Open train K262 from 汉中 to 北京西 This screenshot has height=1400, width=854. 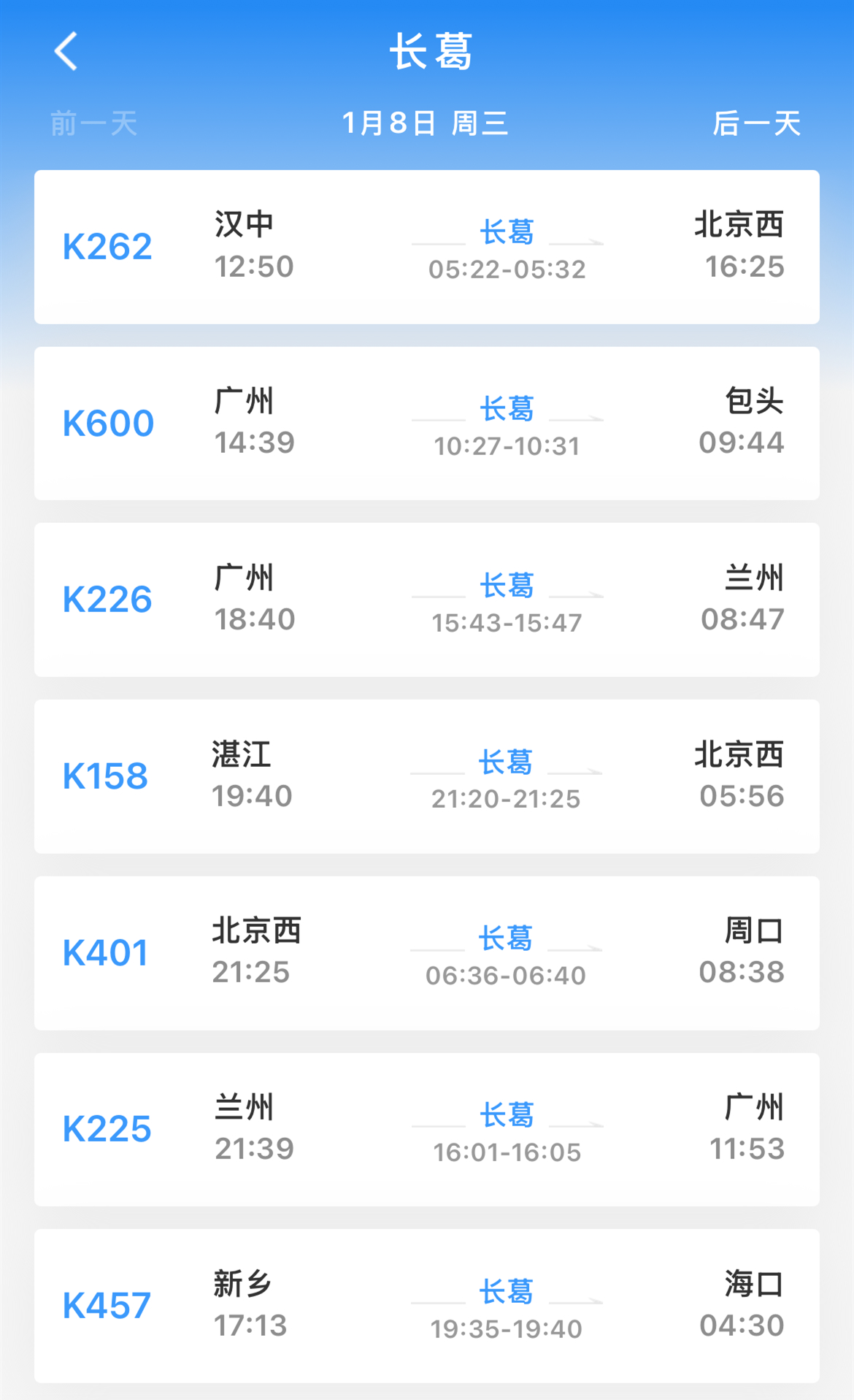coord(426,247)
